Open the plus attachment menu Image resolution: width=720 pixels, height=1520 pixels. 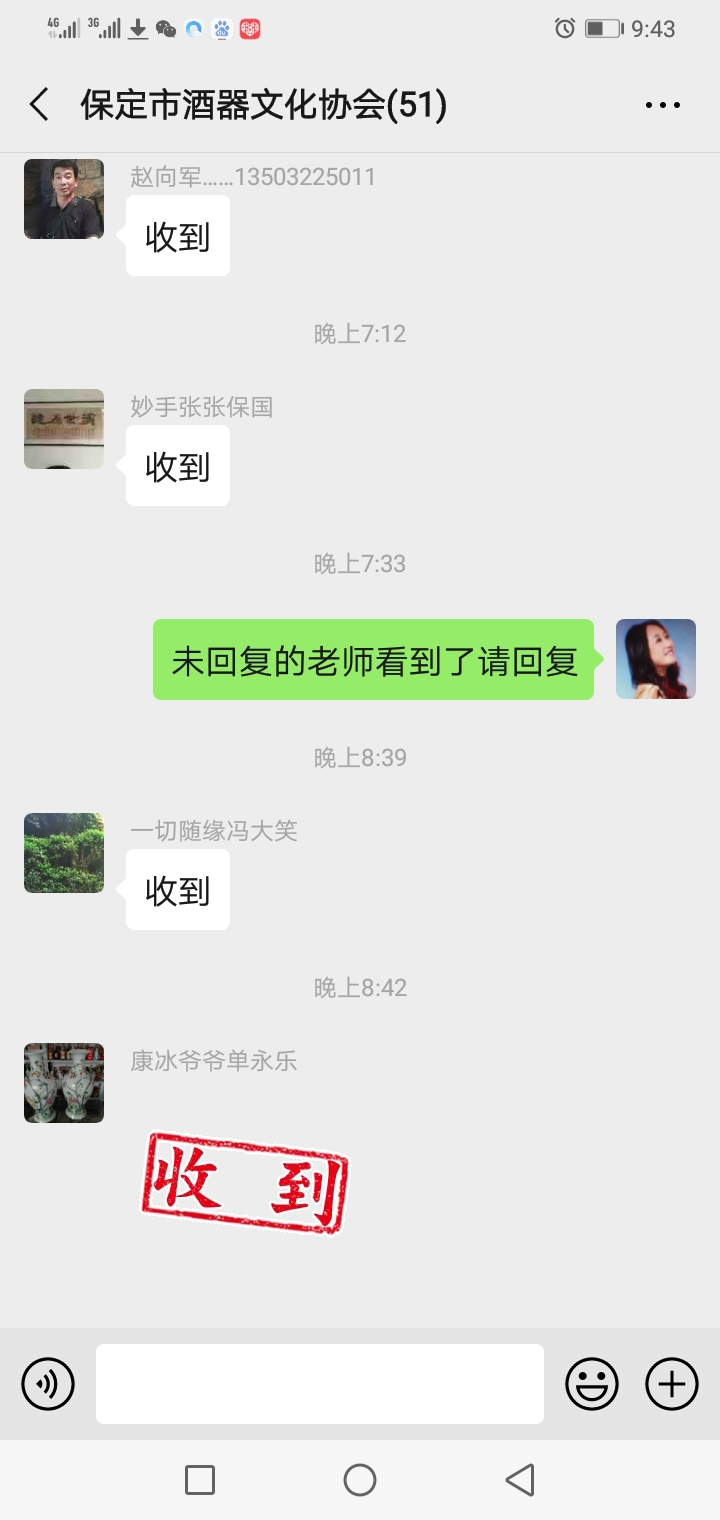click(x=672, y=1384)
